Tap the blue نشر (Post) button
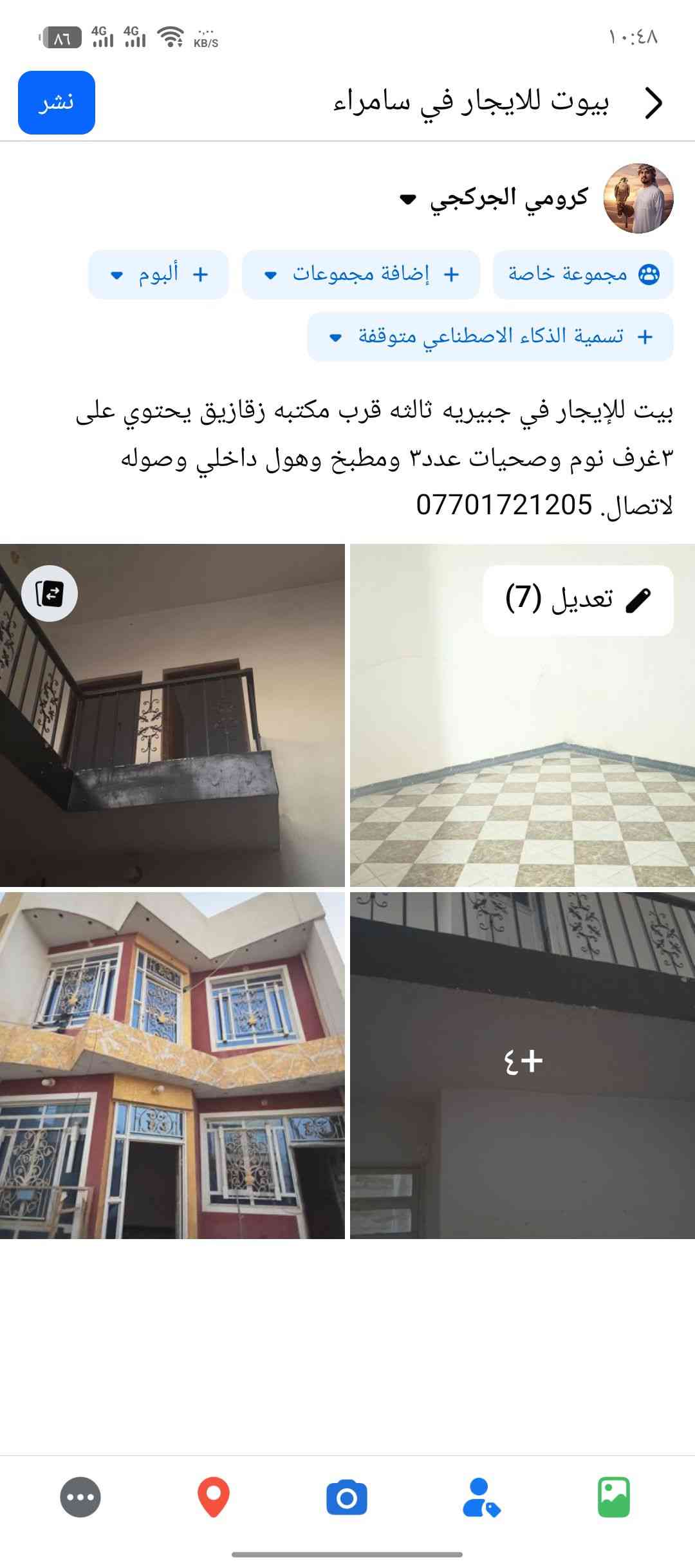The image size is (695, 1568). point(57,103)
